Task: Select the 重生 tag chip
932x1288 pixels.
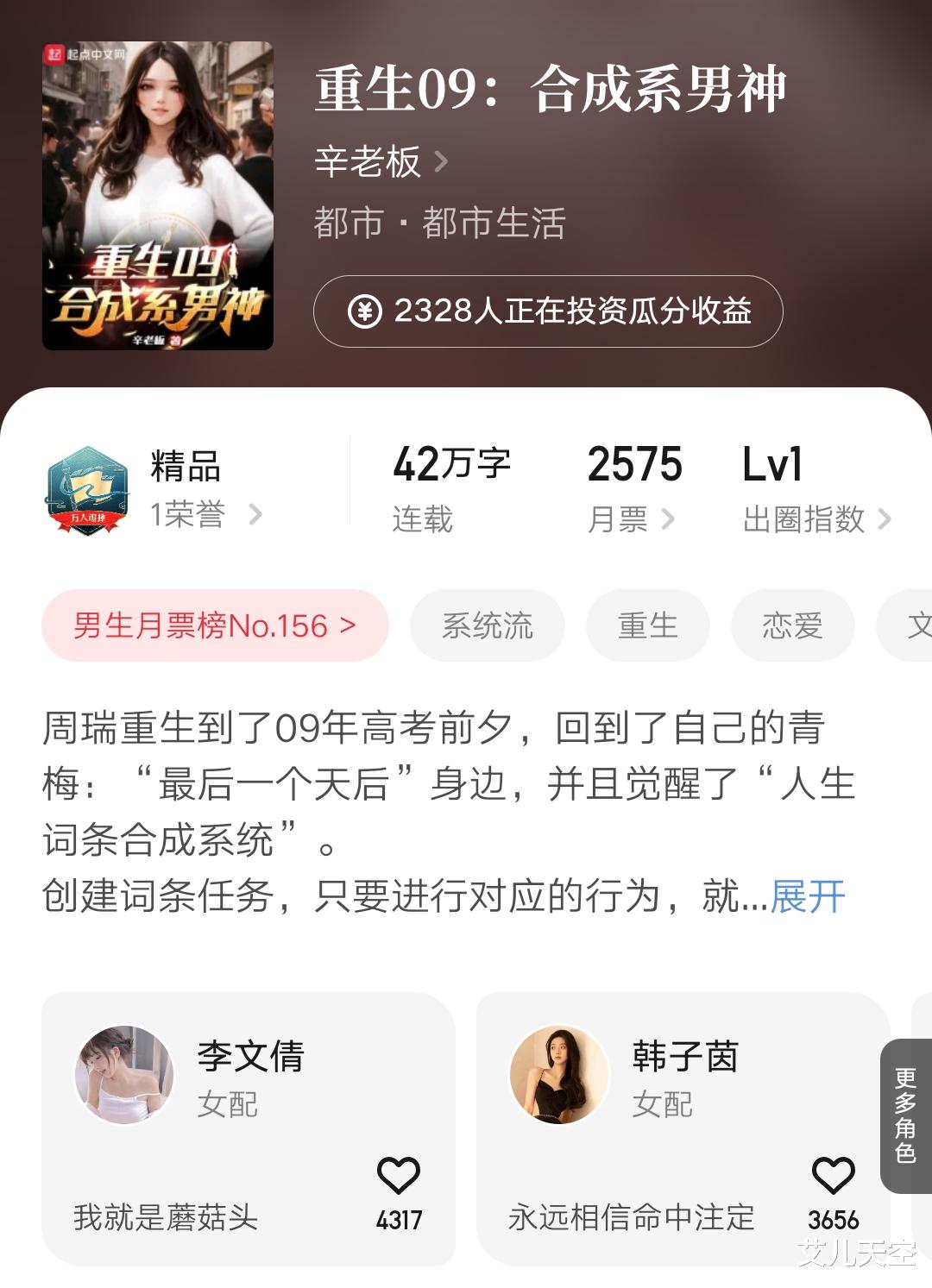Action: click(648, 625)
